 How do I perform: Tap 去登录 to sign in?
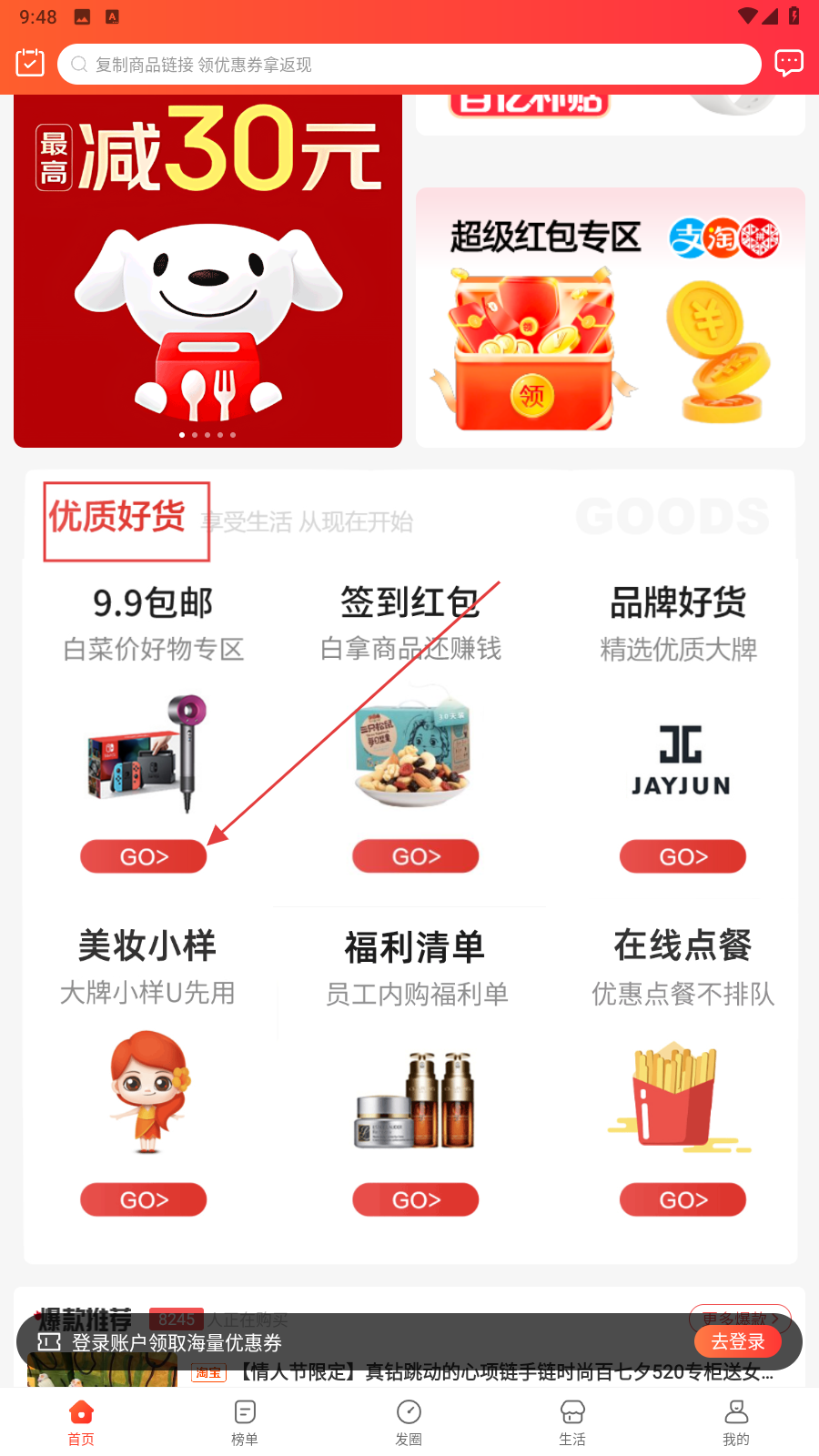(x=737, y=1341)
